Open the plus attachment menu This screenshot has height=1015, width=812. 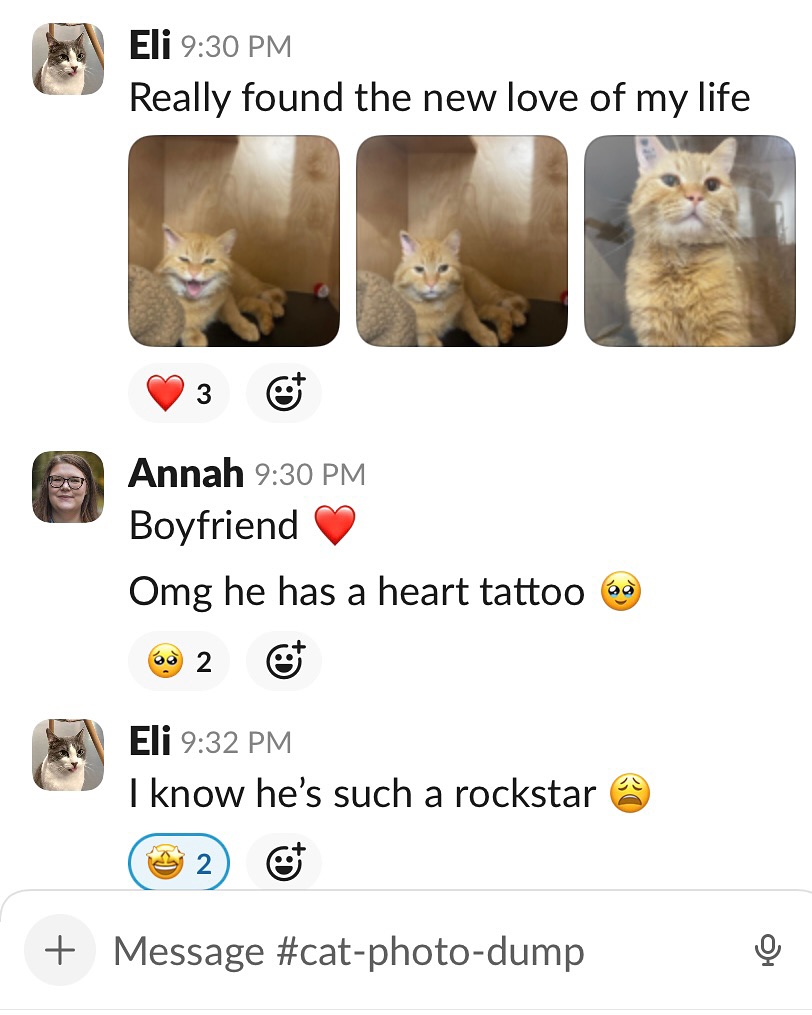point(60,949)
